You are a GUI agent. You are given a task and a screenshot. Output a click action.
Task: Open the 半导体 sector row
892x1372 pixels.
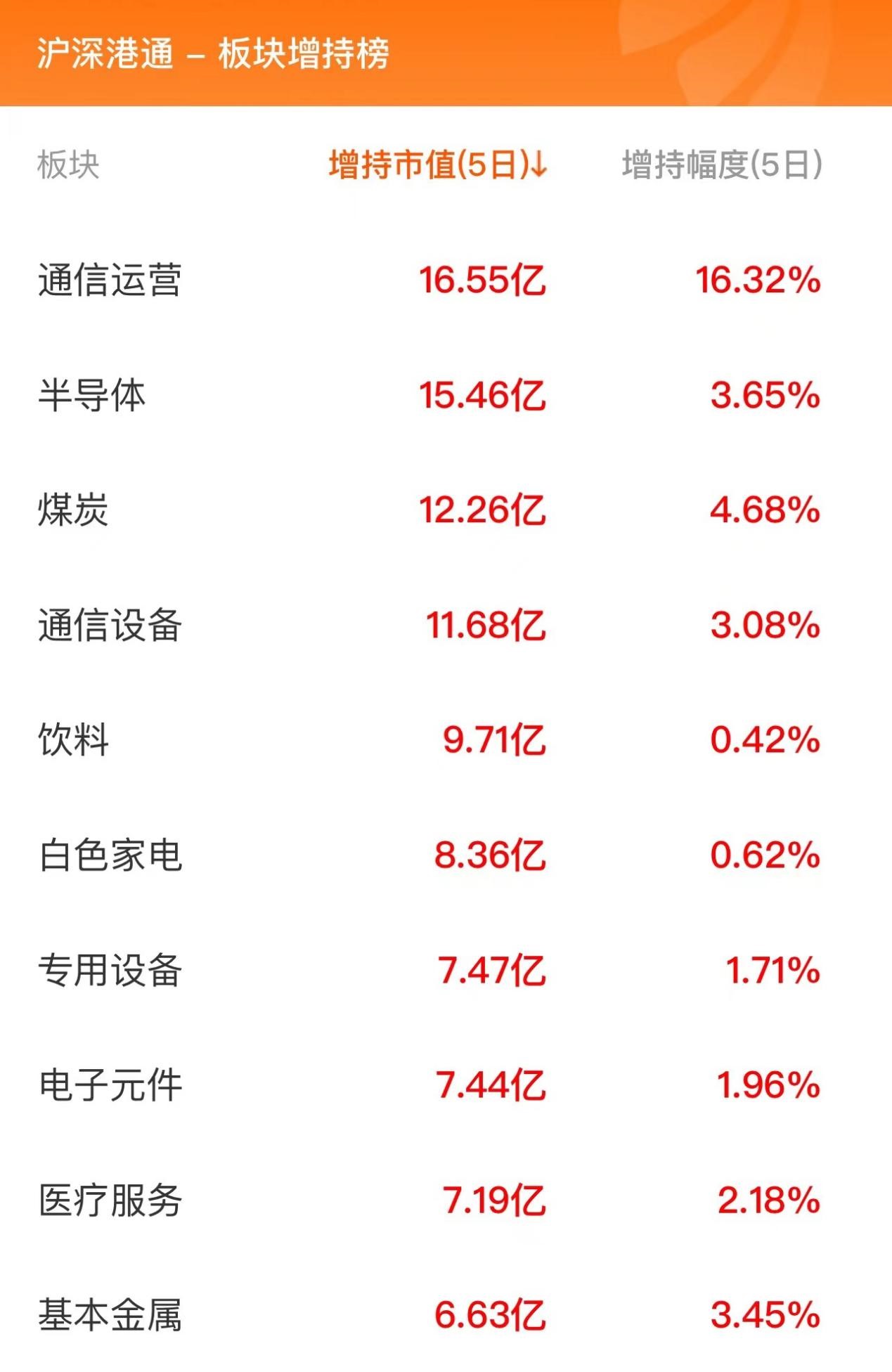tap(92, 395)
